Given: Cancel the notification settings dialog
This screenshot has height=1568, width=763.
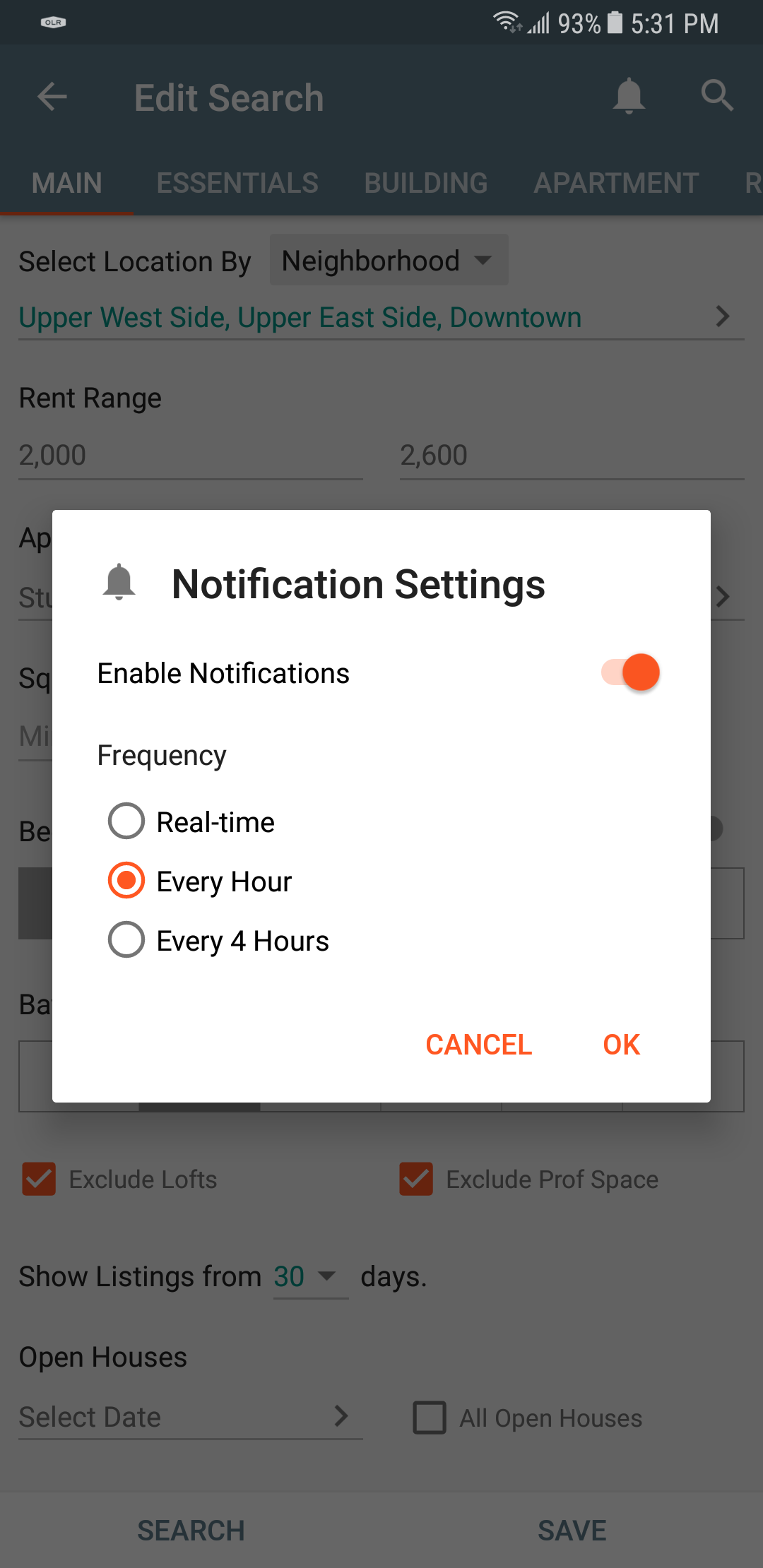Looking at the screenshot, I should tap(479, 1045).
